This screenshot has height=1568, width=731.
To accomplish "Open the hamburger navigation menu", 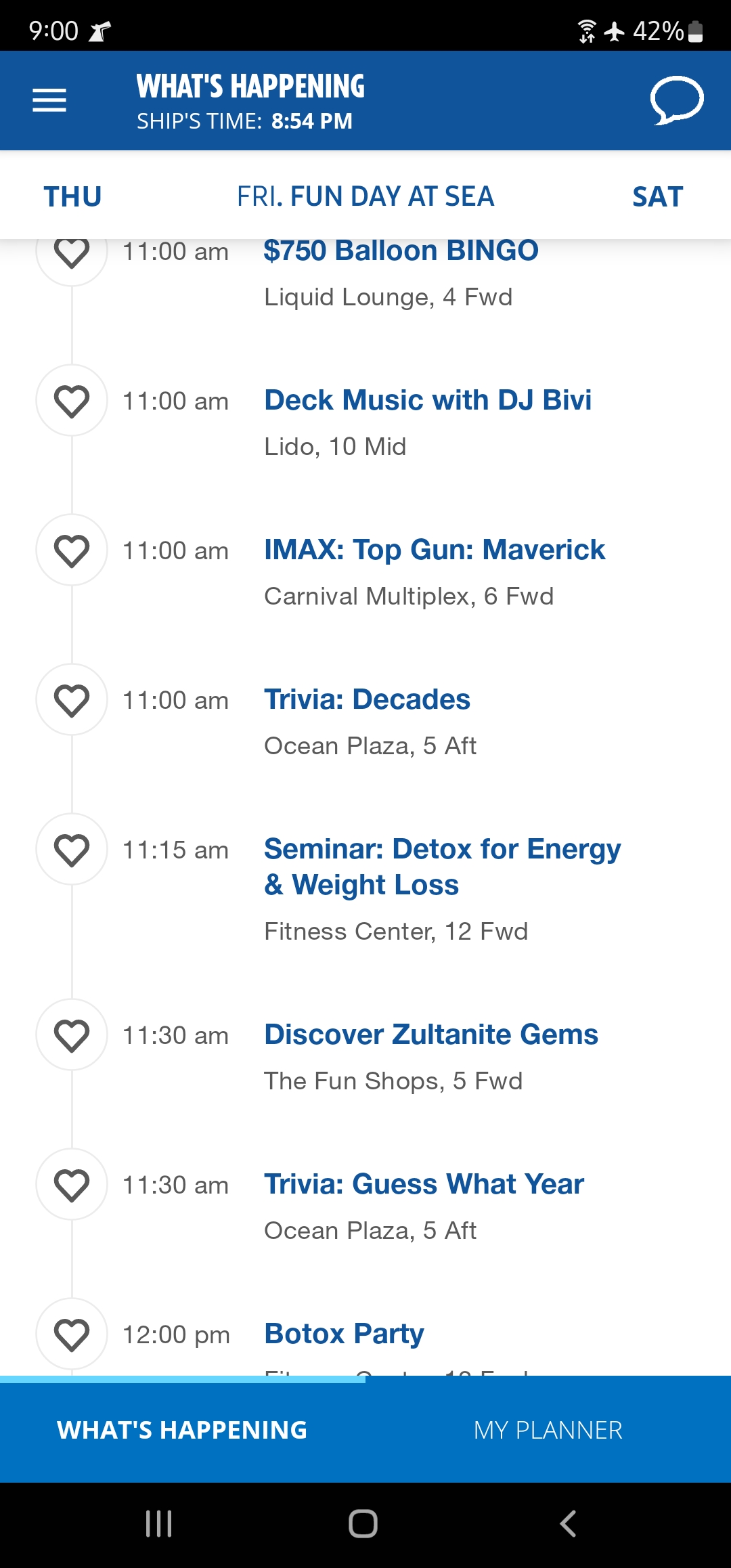I will 49,100.
